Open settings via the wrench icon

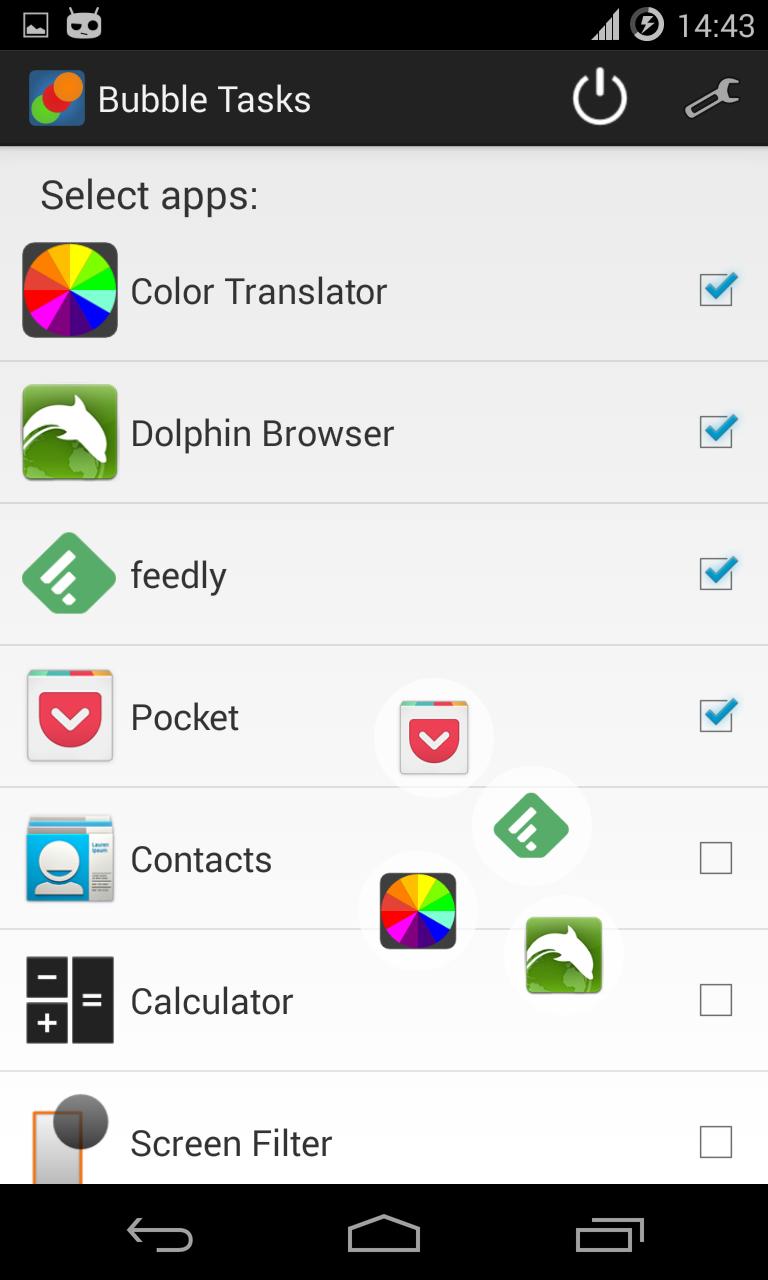pos(711,99)
